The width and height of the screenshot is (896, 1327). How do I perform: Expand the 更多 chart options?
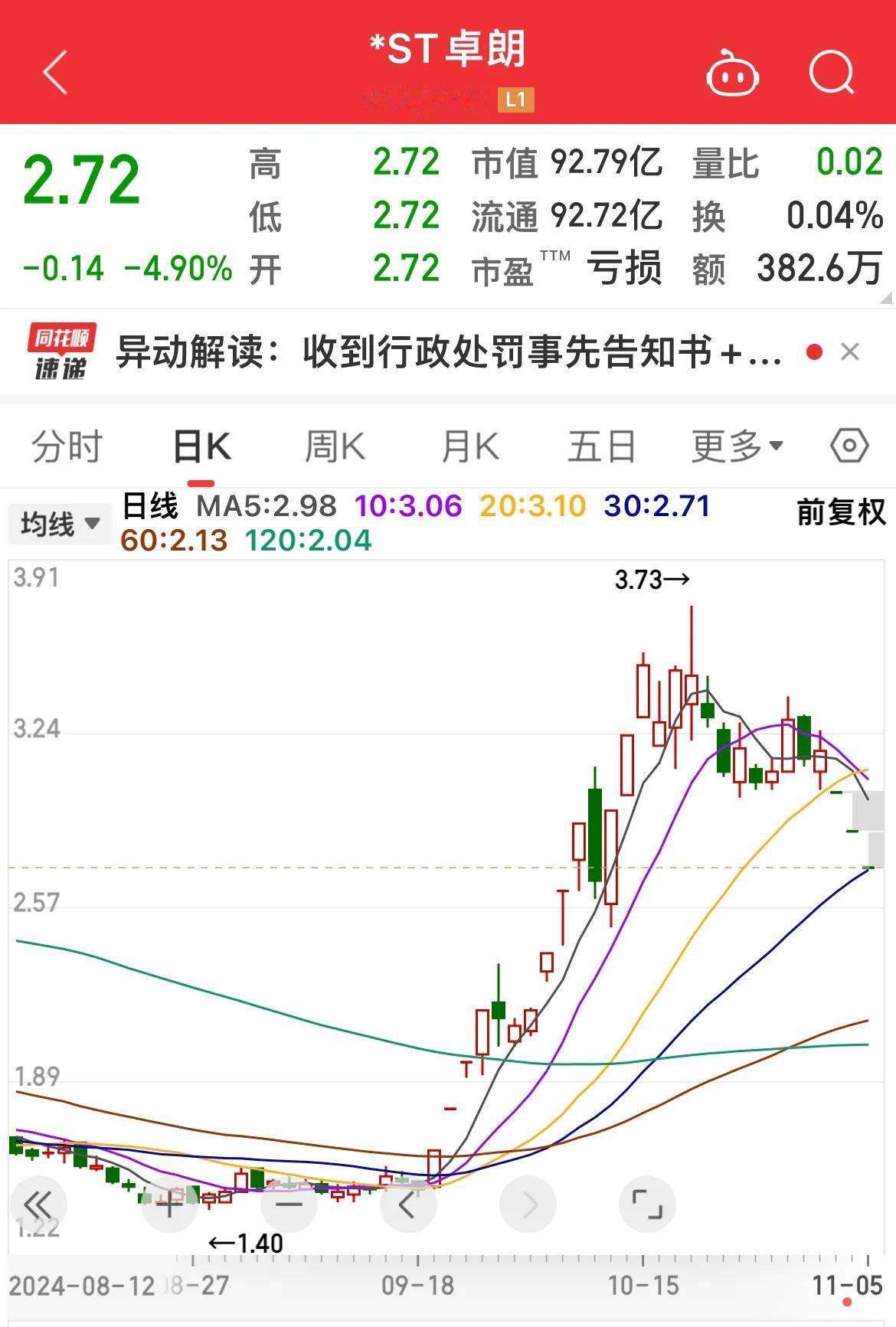(737, 446)
